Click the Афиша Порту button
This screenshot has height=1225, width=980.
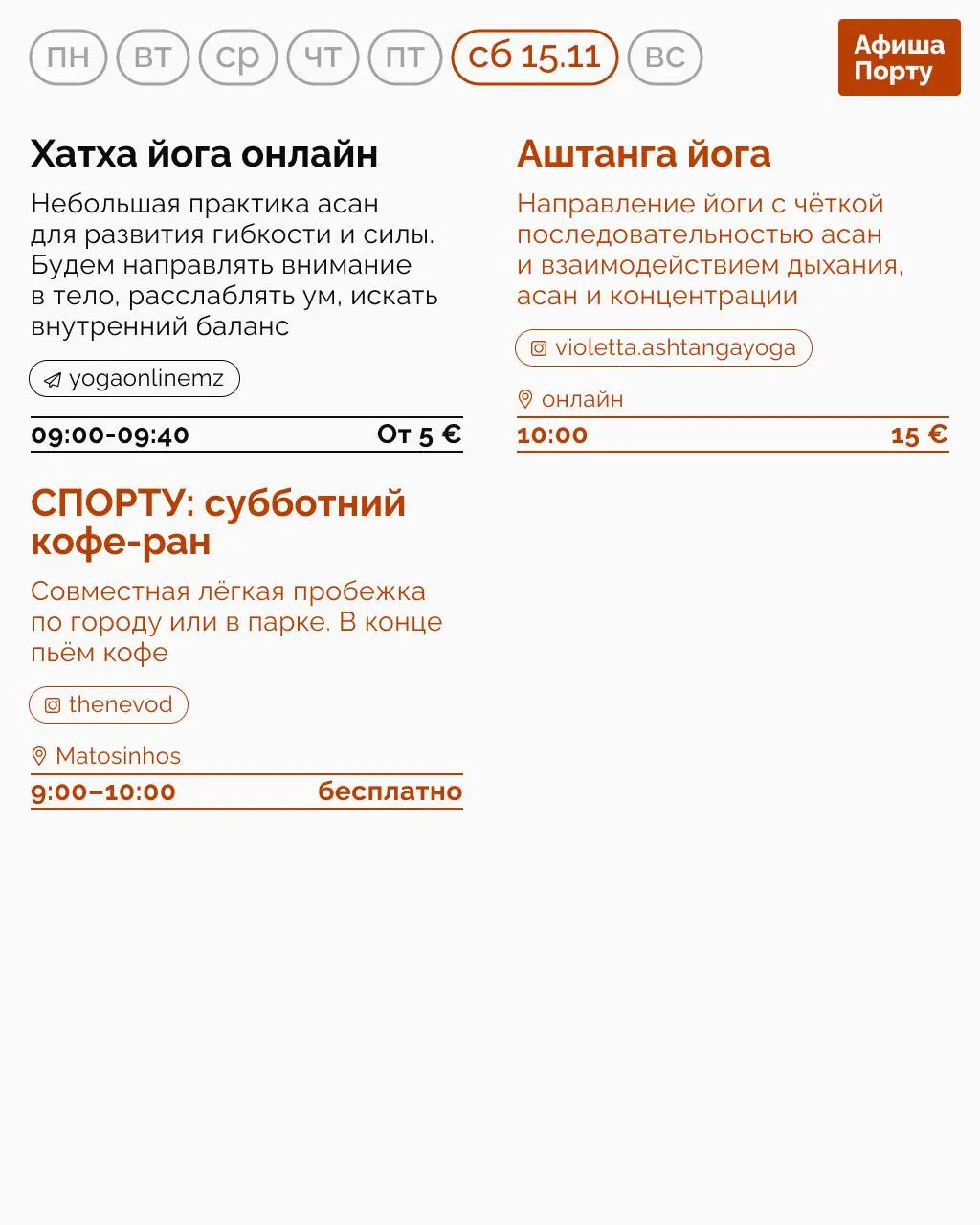[x=899, y=57]
